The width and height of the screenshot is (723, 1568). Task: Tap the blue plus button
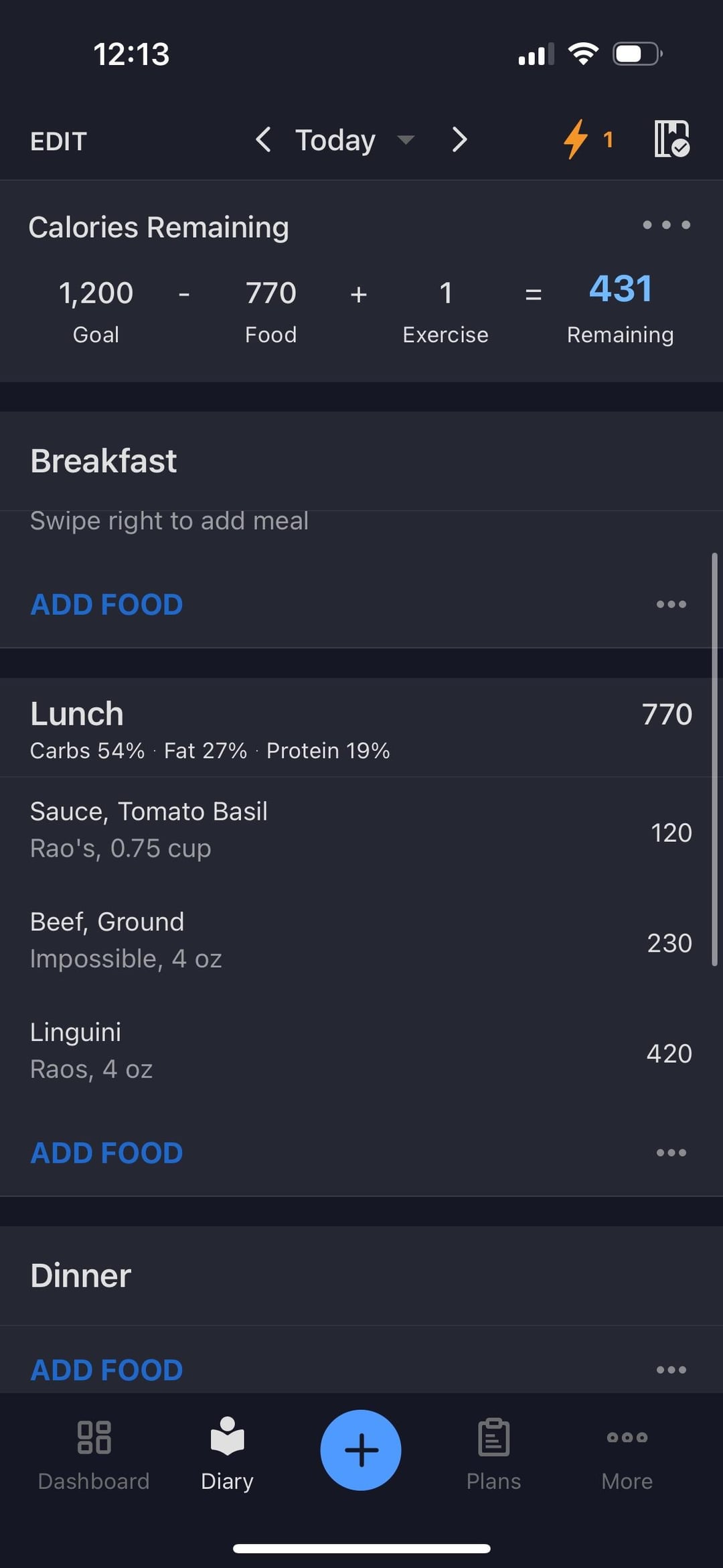[x=361, y=1450]
